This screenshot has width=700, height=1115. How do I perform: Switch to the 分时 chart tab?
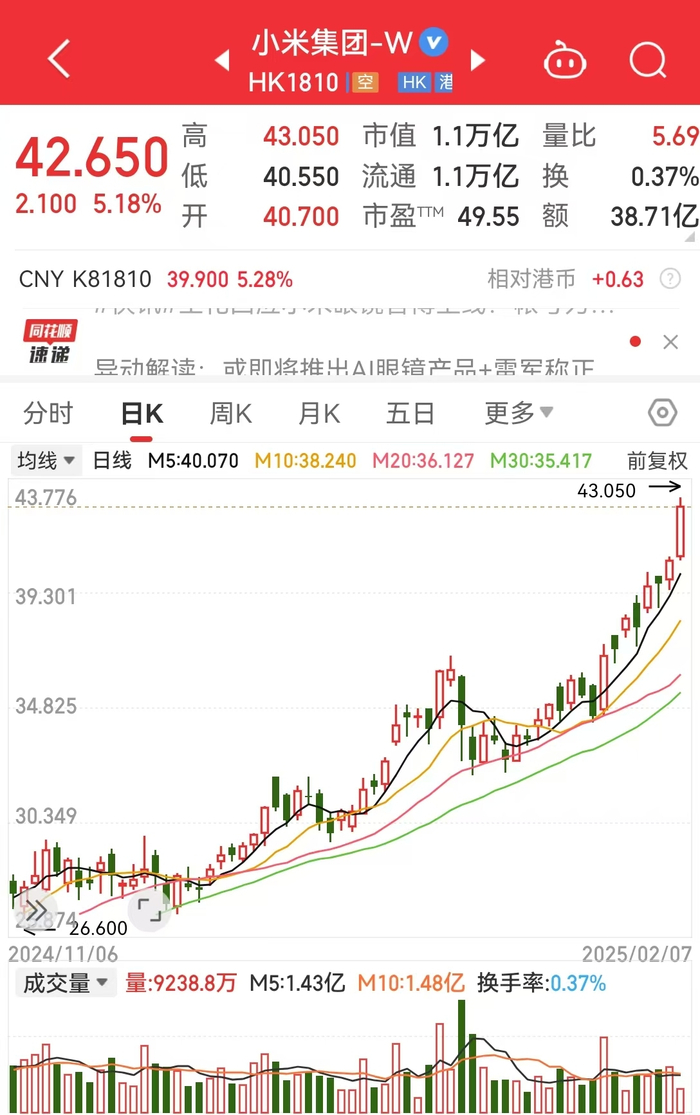coord(49,413)
